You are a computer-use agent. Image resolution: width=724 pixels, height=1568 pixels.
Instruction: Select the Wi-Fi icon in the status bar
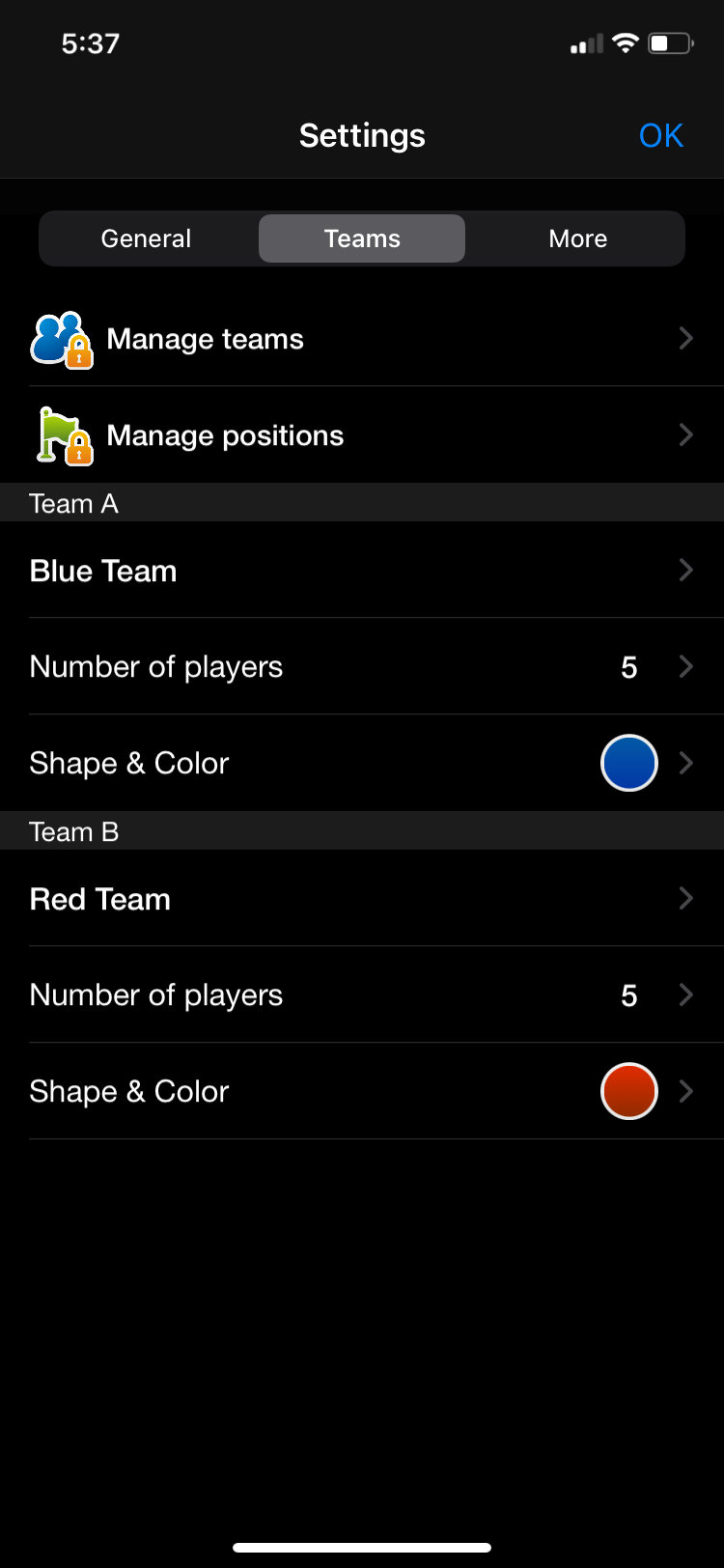(x=624, y=42)
